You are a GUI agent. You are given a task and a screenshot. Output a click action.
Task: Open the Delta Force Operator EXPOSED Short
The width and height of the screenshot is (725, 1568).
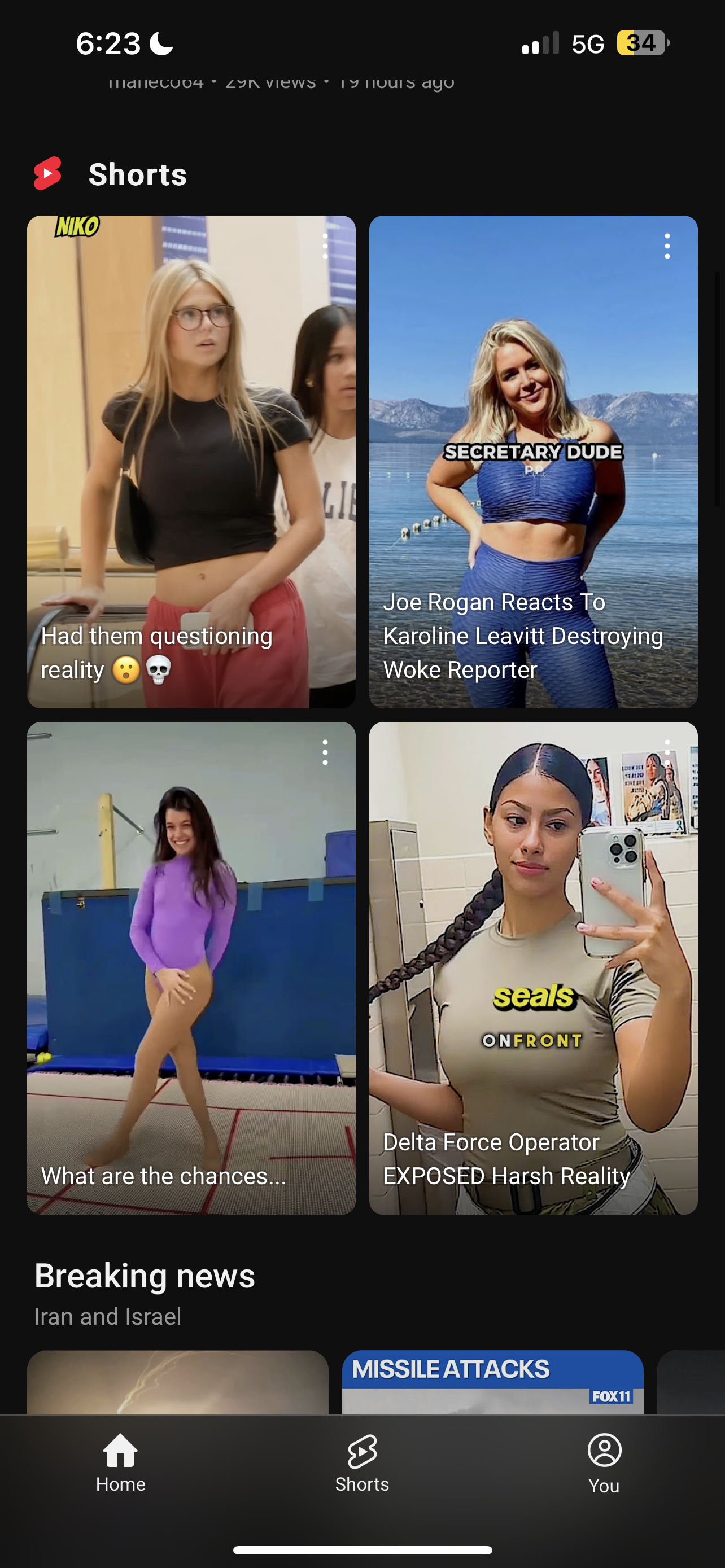[533, 968]
